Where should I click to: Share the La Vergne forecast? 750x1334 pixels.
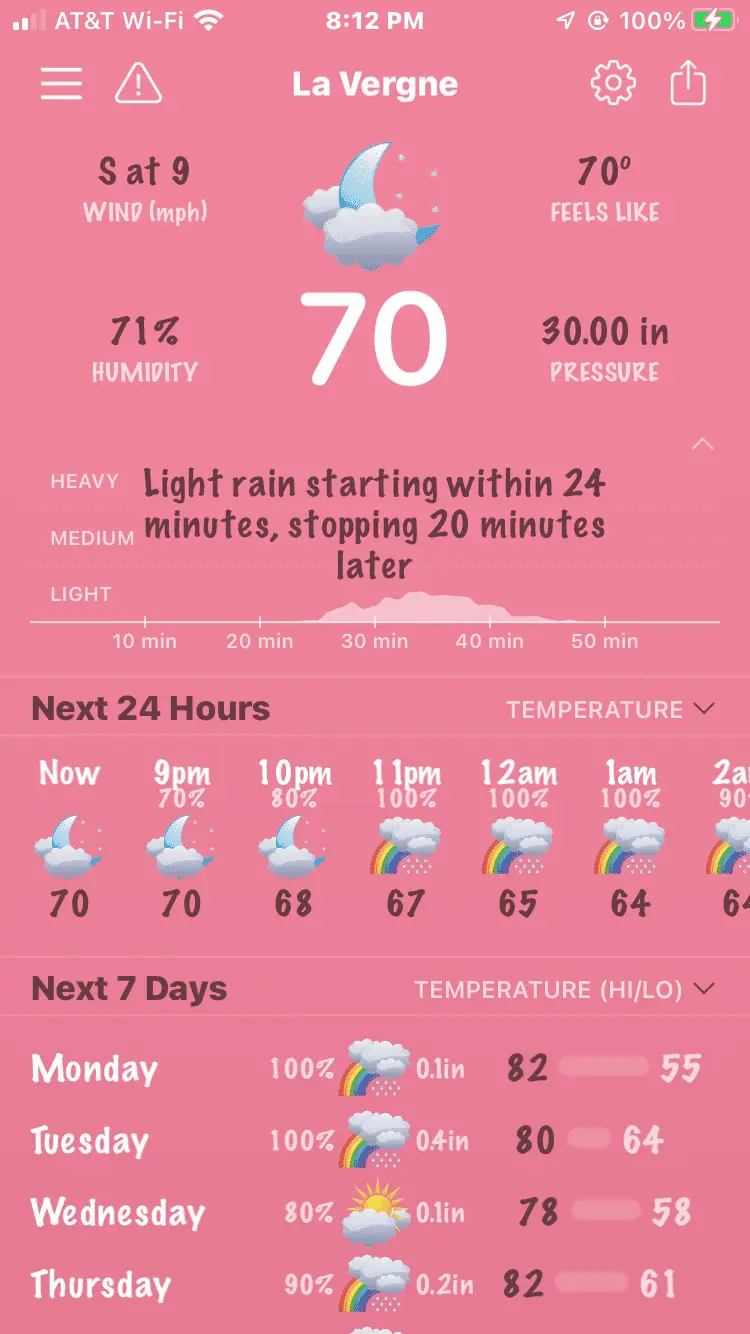688,84
